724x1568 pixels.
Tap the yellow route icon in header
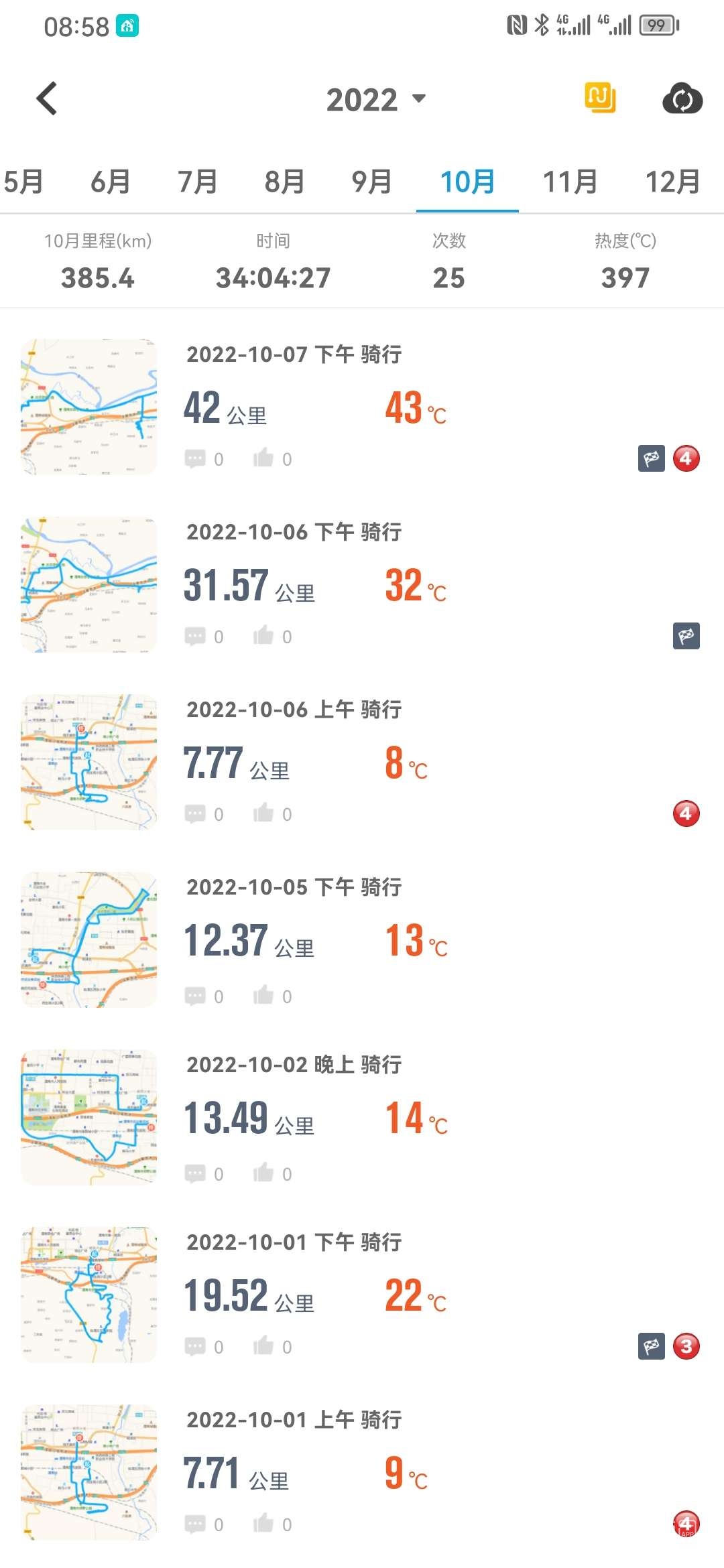[600, 98]
